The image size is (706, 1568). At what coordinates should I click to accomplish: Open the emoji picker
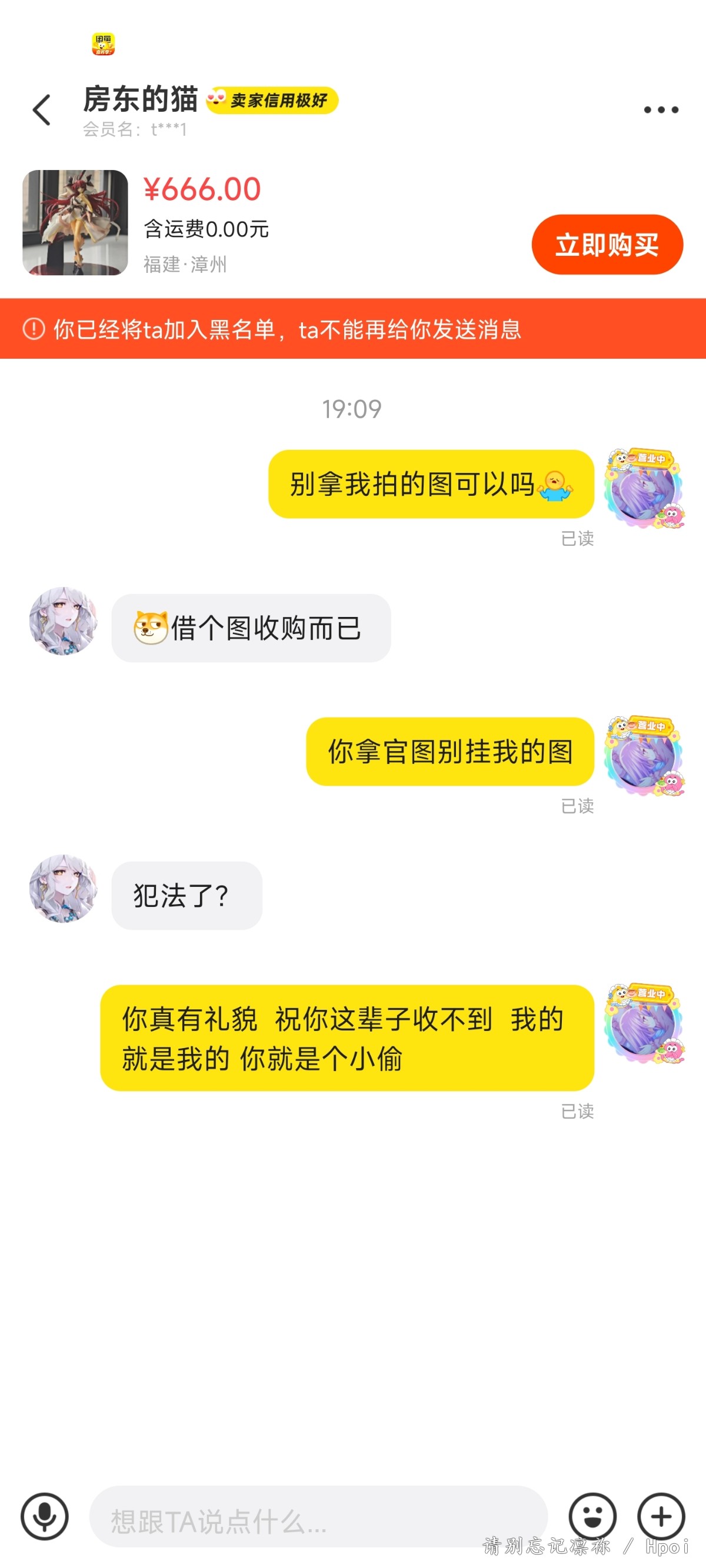pyautogui.click(x=592, y=1516)
